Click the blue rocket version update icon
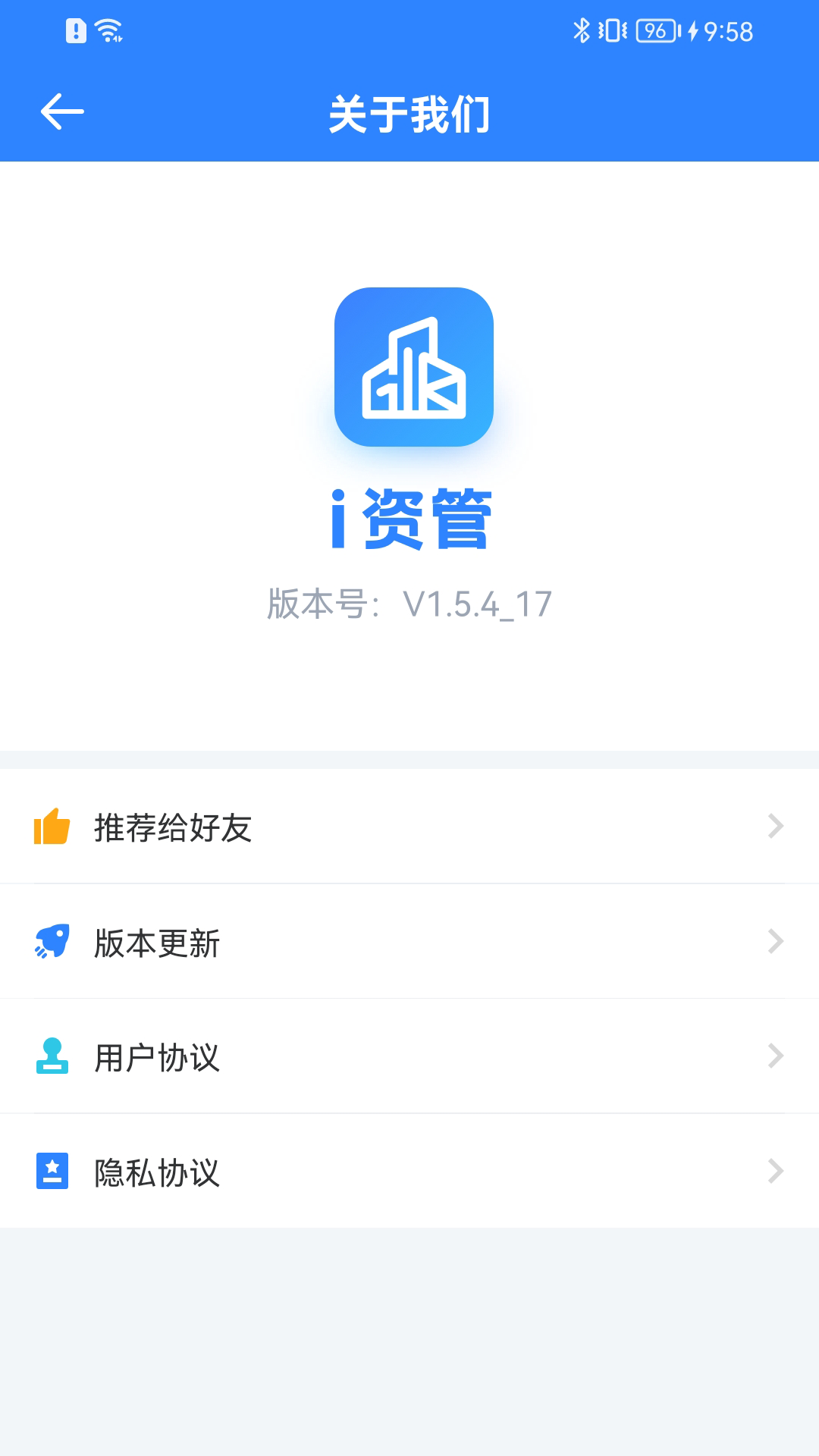Viewport: 819px width, 1456px height. click(52, 943)
